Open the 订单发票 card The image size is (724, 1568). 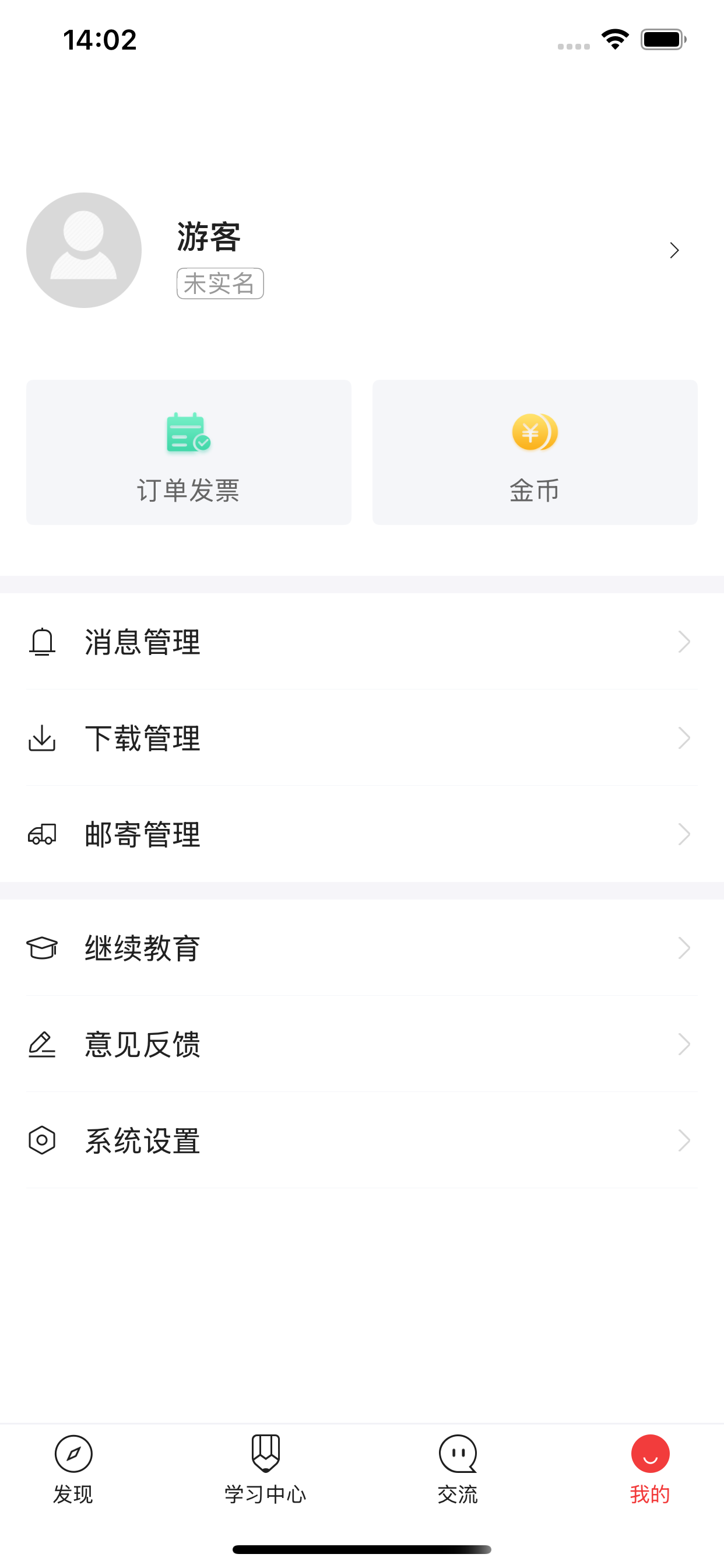189,452
